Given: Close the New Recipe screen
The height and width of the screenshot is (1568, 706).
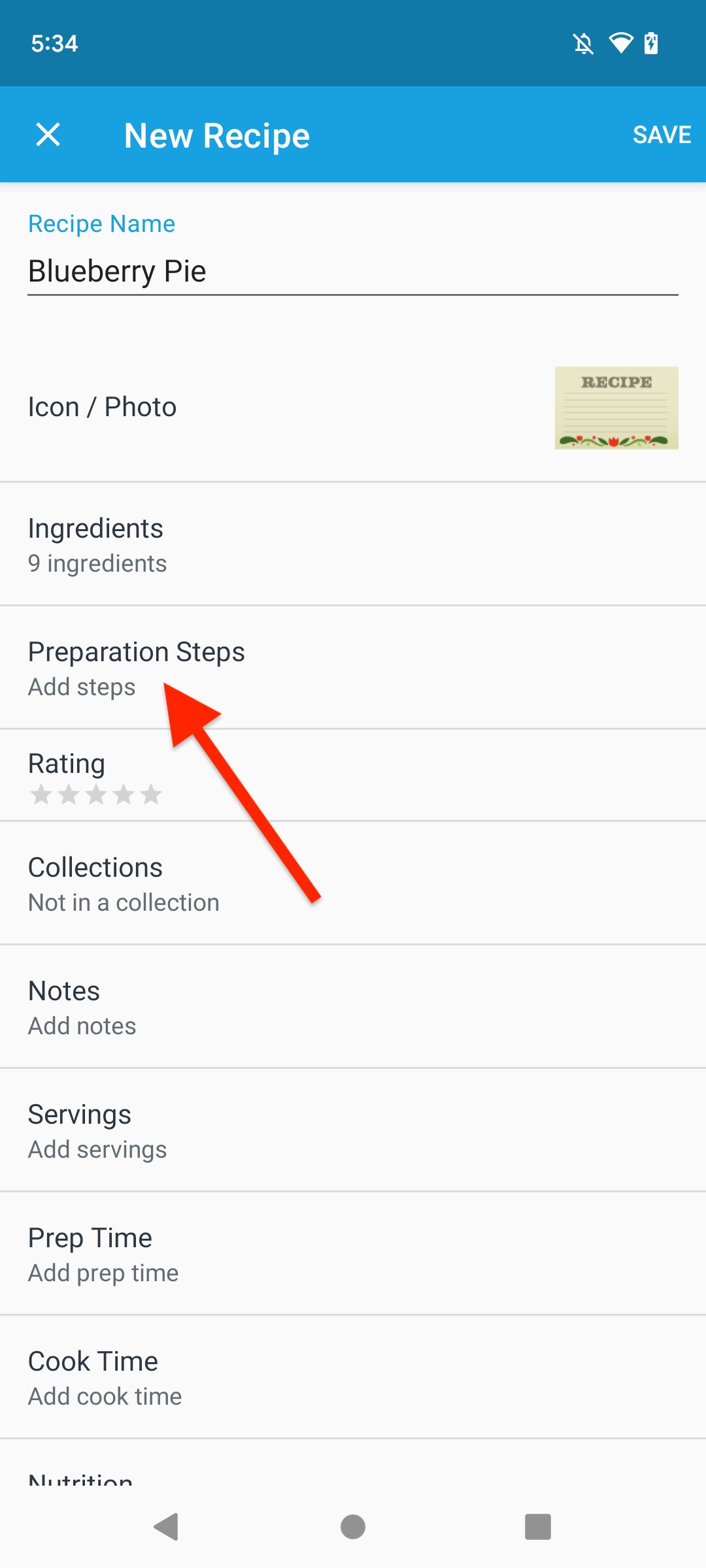Looking at the screenshot, I should (x=48, y=135).
